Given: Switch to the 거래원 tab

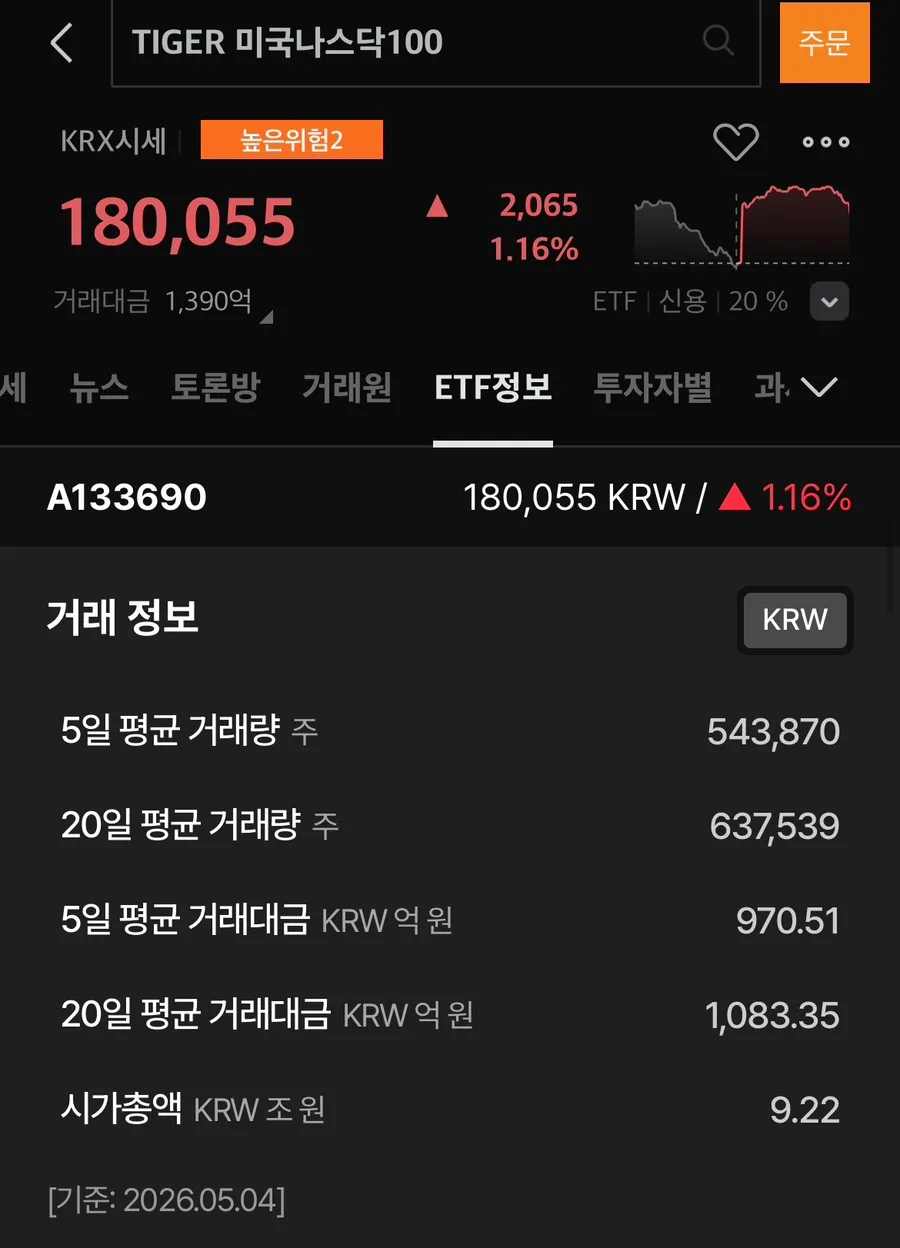Looking at the screenshot, I should tap(347, 388).
